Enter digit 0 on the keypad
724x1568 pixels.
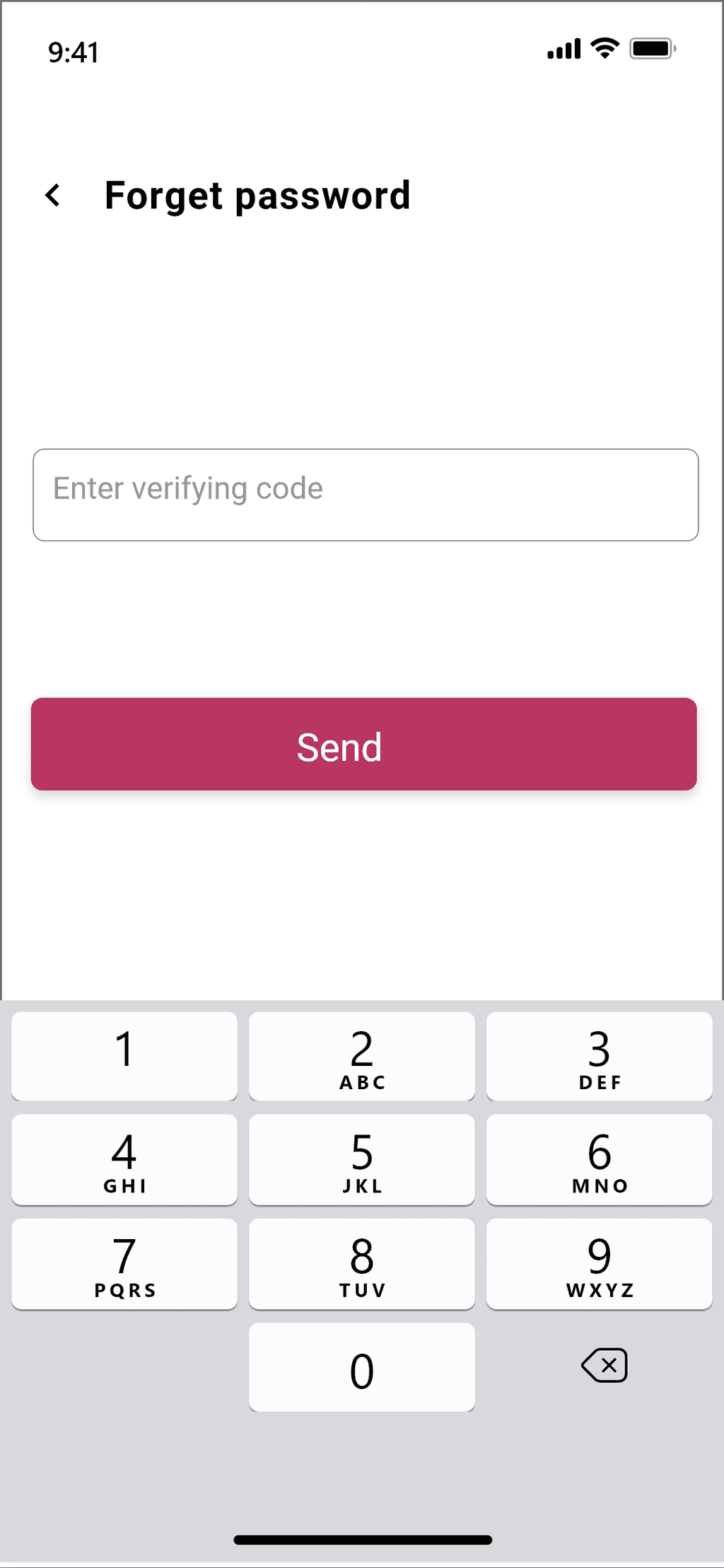tap(362, 1367)
